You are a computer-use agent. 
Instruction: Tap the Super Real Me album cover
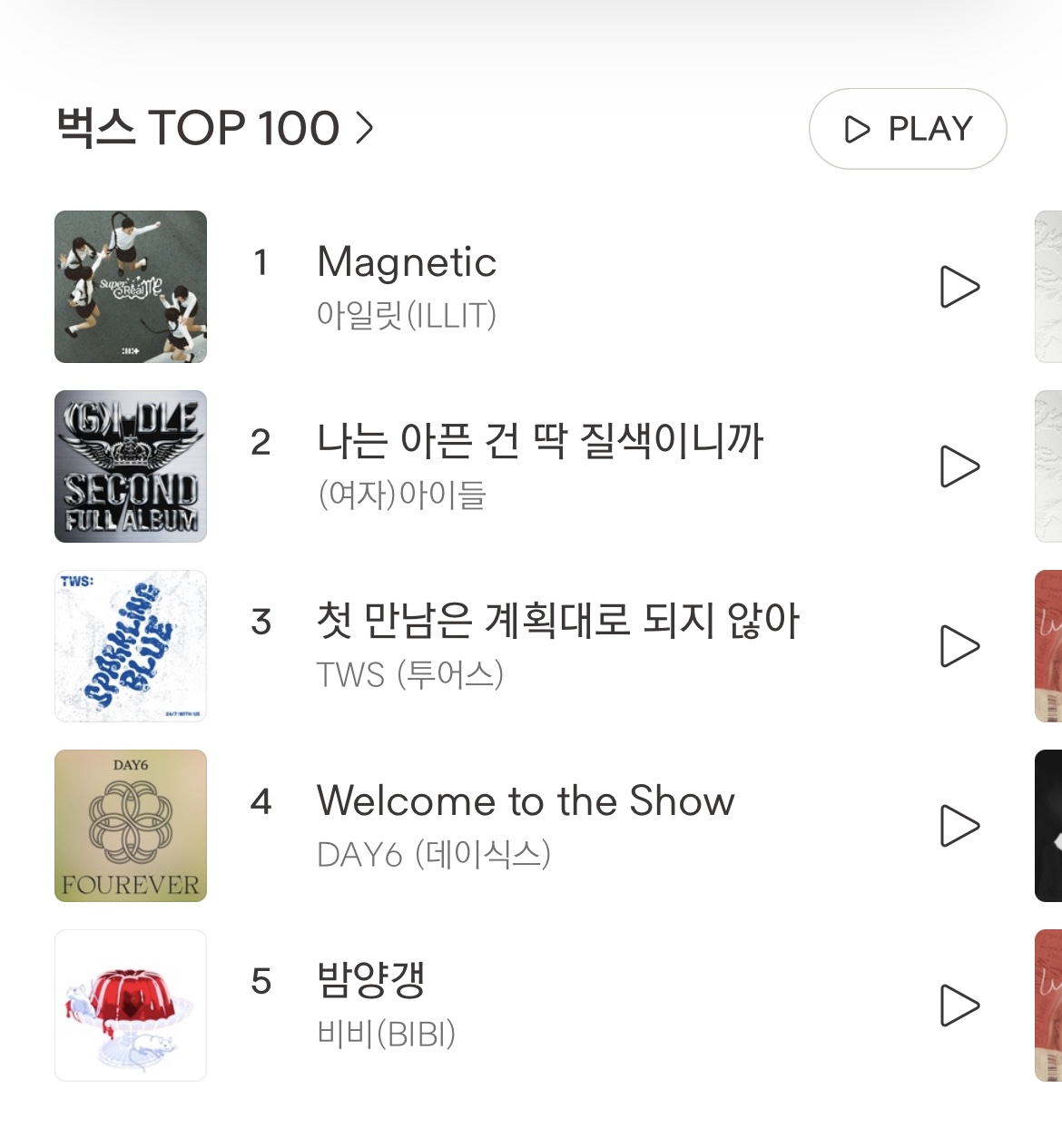coord(131,287)
